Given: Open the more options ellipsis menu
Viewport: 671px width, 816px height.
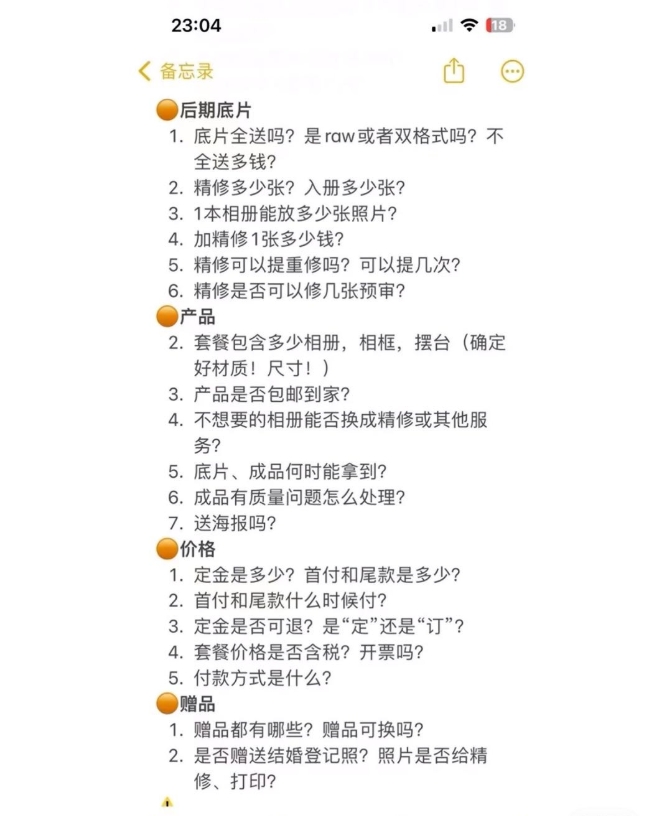Looking at the screenshot, I should [x=512, y=71].
